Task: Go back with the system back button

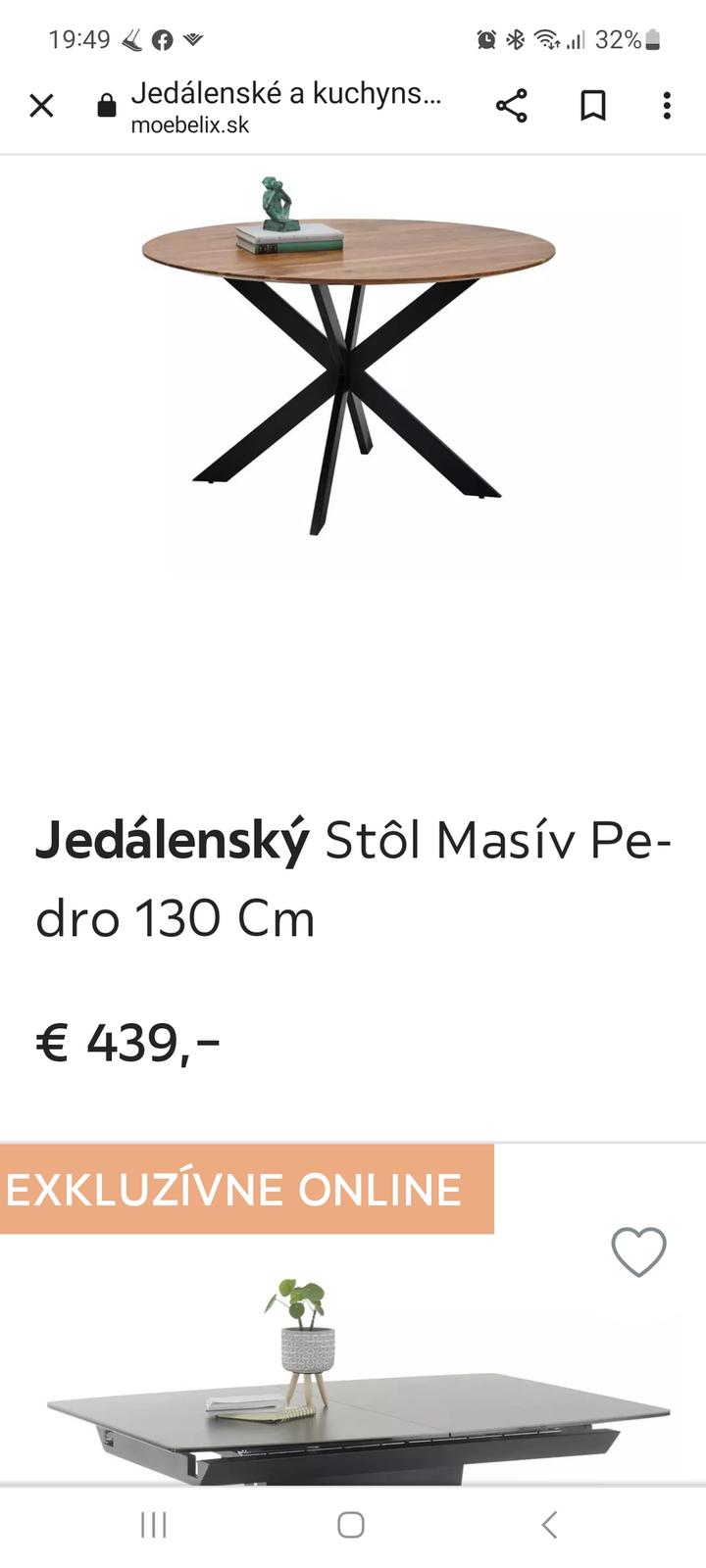Action: 550,1525
